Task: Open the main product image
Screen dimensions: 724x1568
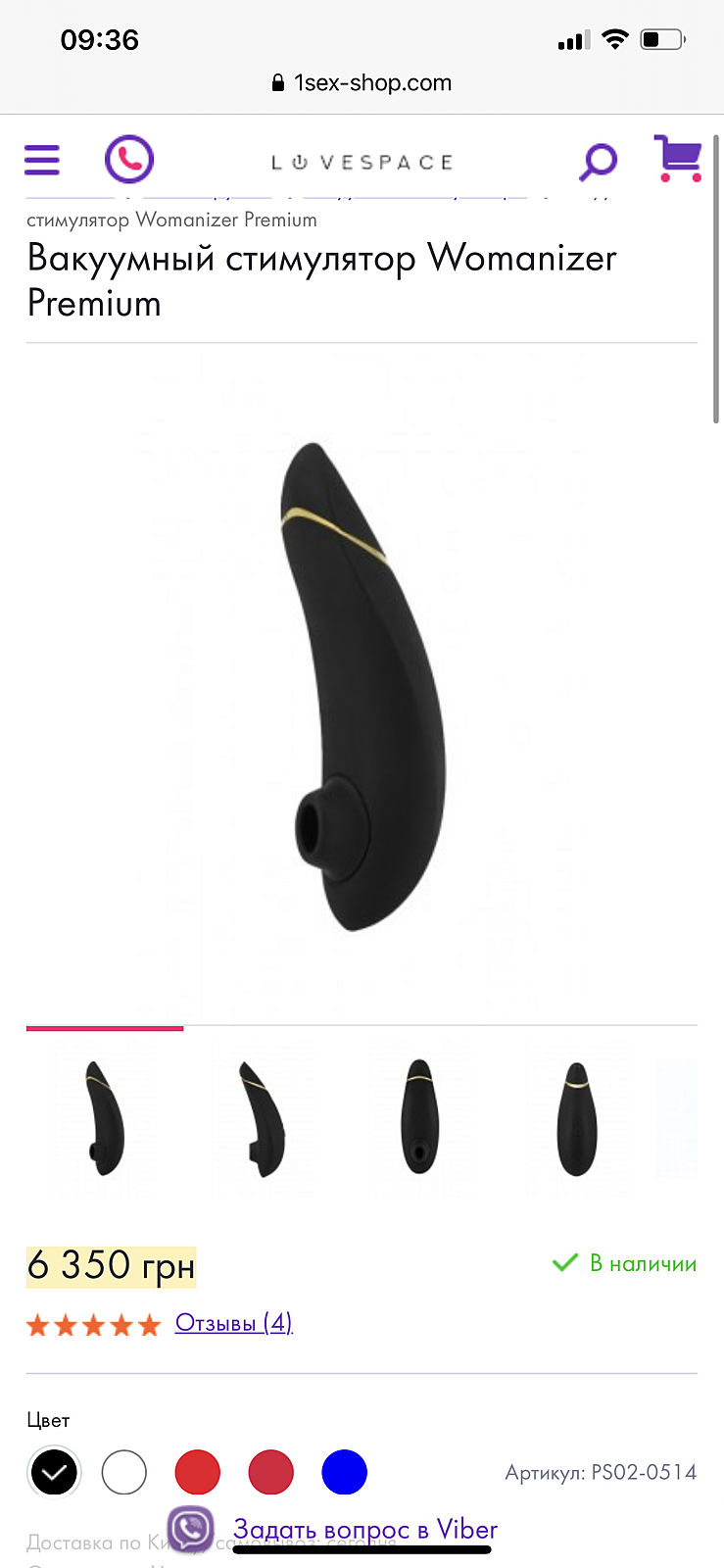Action: click(362, 686)
